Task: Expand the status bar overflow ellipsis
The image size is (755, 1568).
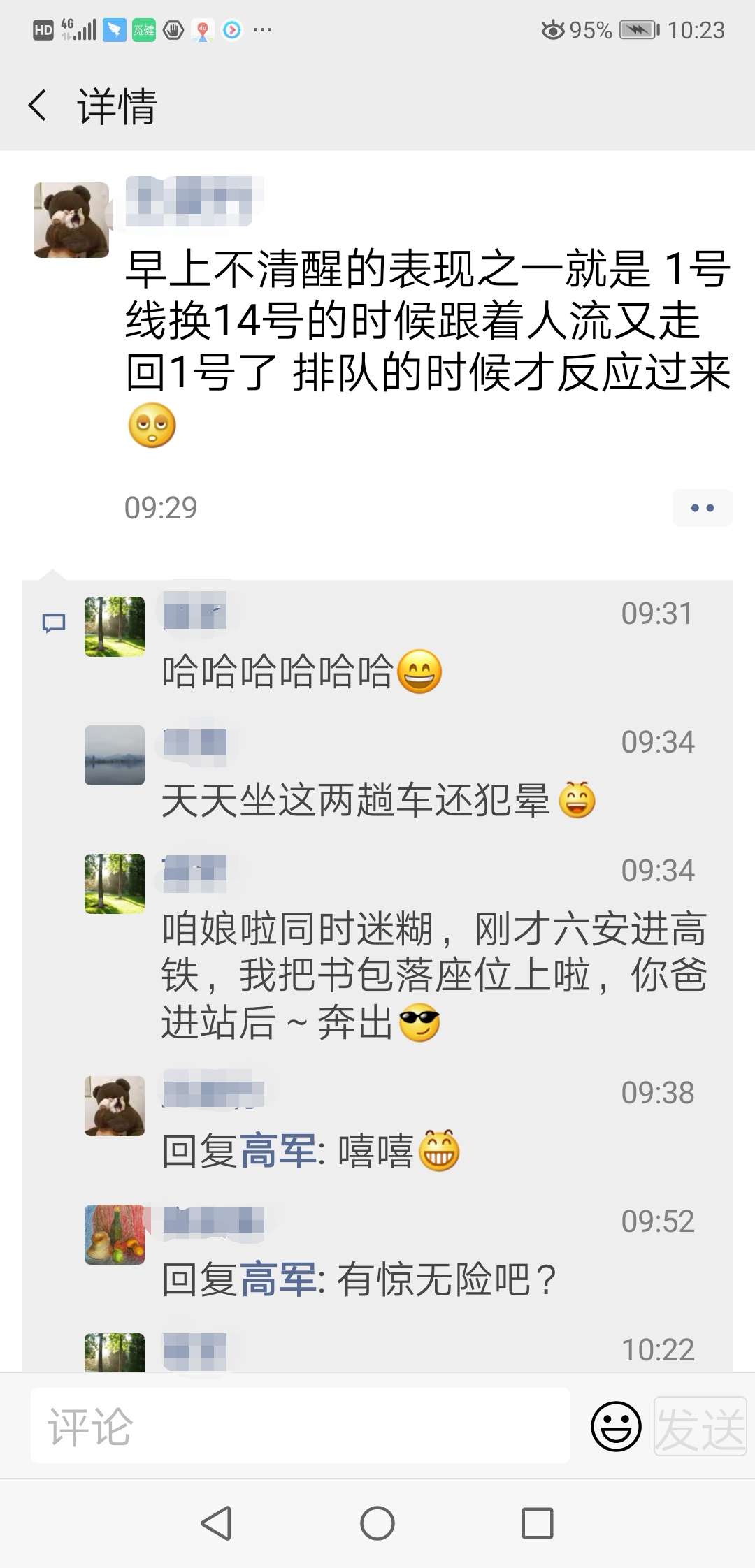Action: [264, 31]
